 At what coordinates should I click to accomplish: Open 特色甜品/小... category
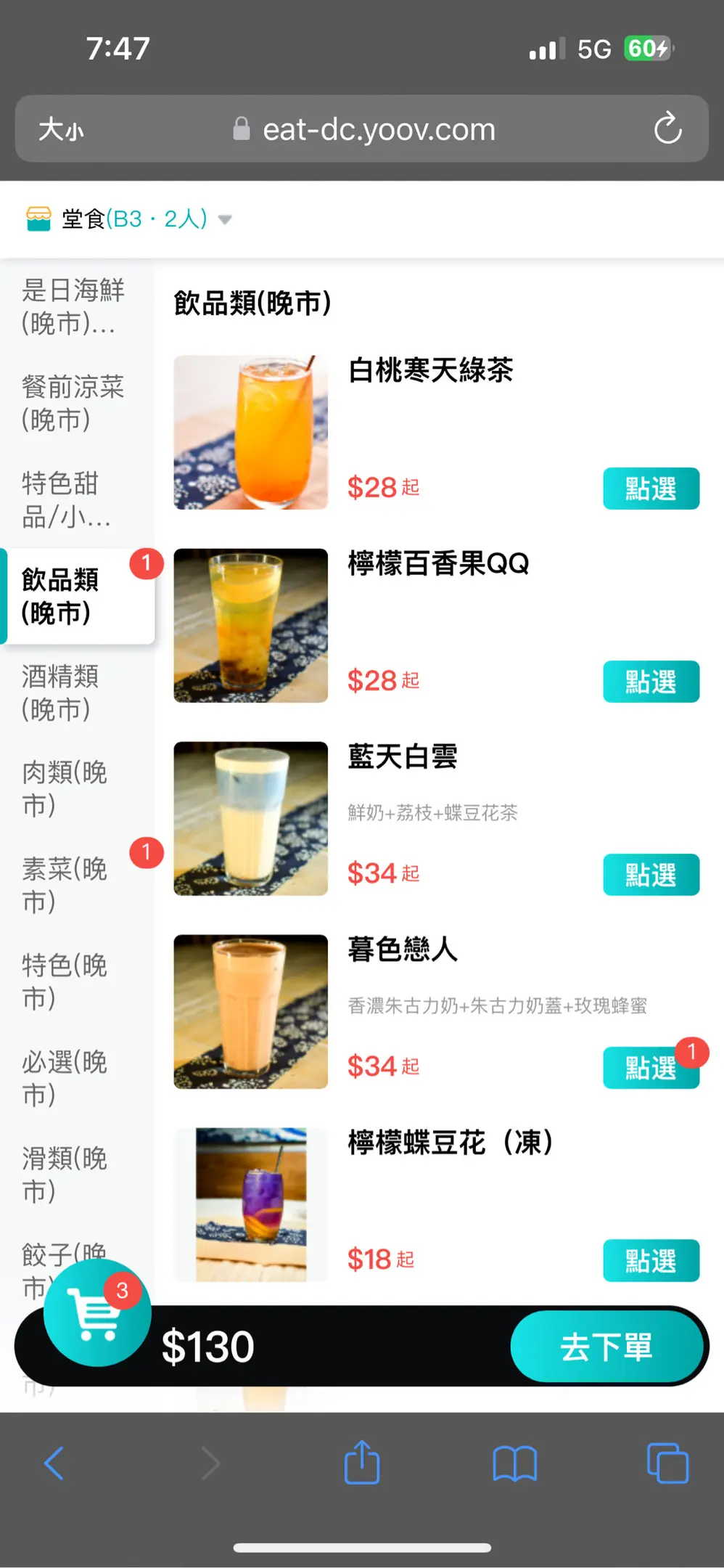[67, 499]
